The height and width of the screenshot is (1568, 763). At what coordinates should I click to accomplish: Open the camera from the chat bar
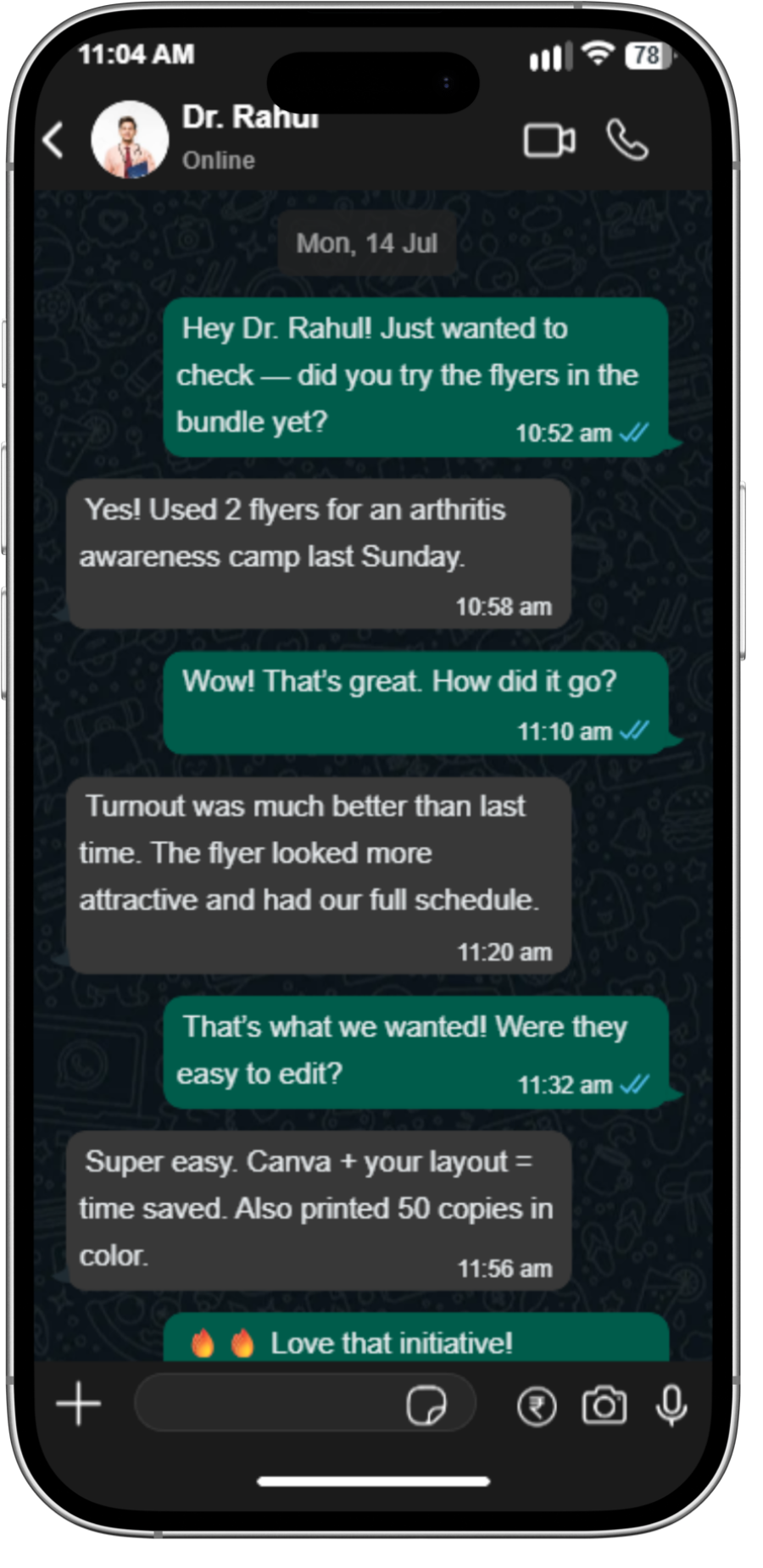click(x=604, y=1405)
